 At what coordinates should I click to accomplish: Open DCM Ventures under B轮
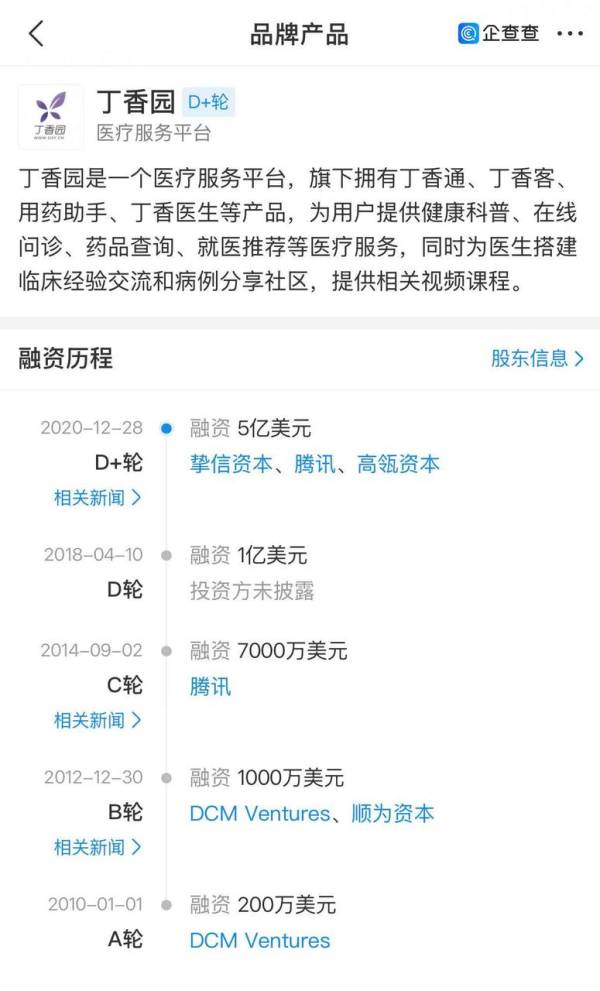point(260,813)
